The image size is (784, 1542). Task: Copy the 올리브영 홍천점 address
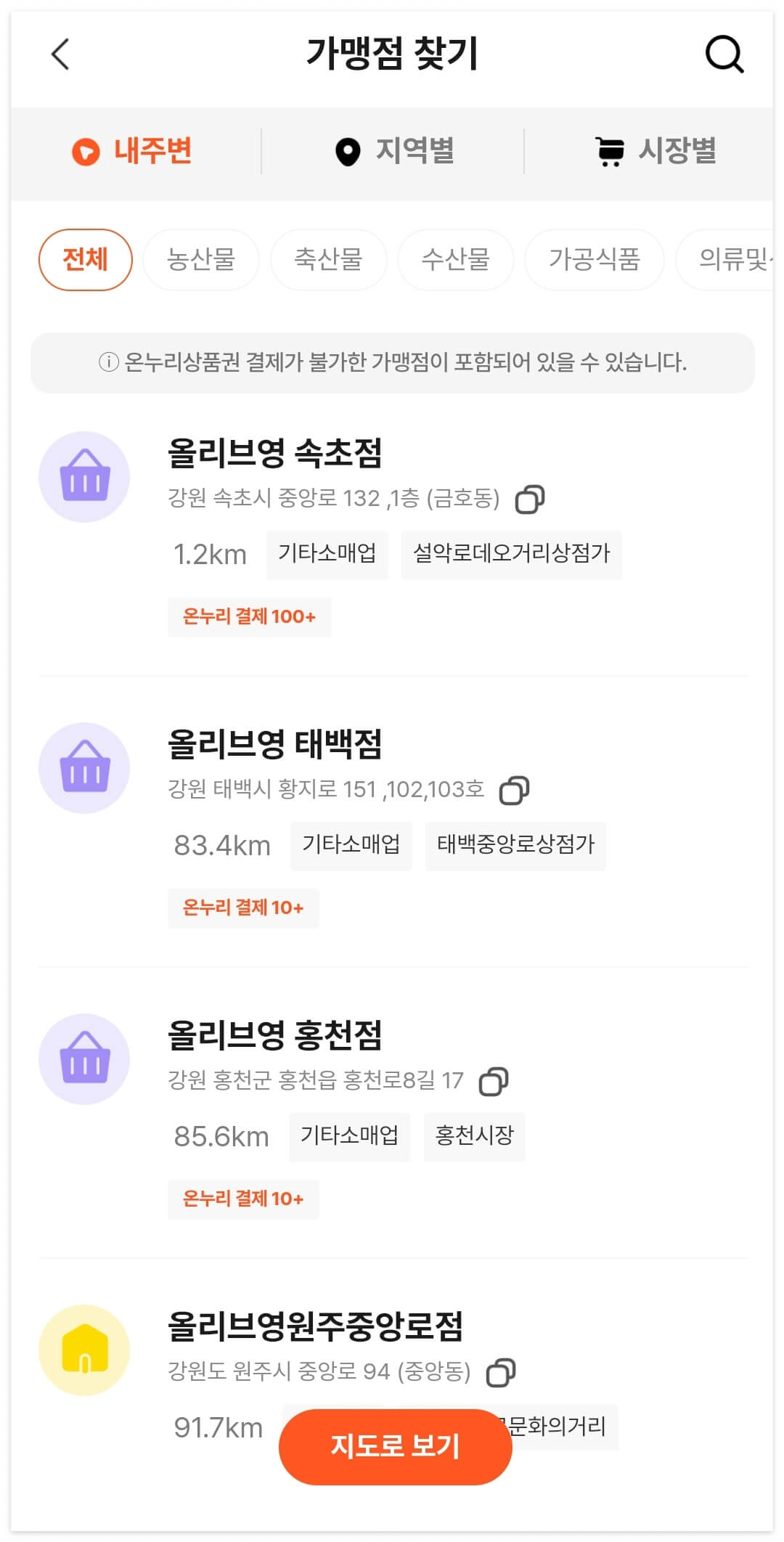[494, 1080]
